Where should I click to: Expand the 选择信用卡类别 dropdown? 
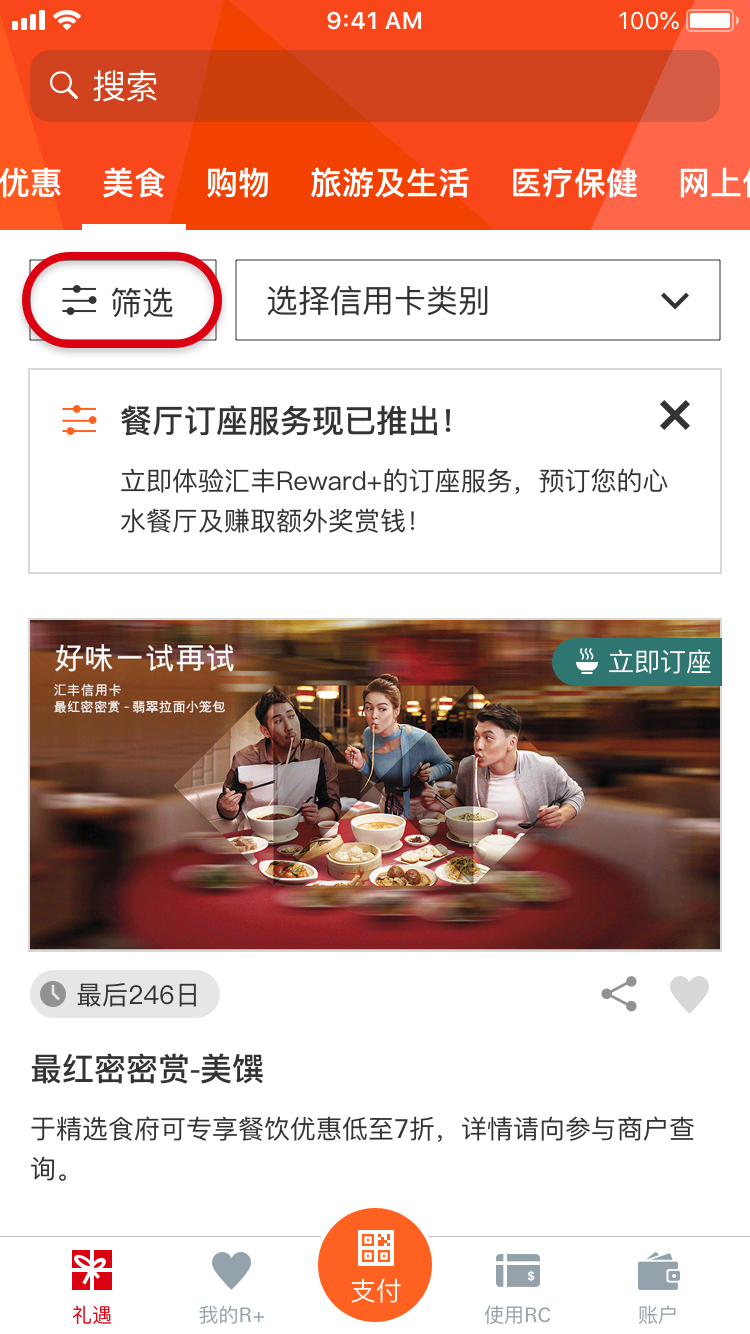point(477,301)
